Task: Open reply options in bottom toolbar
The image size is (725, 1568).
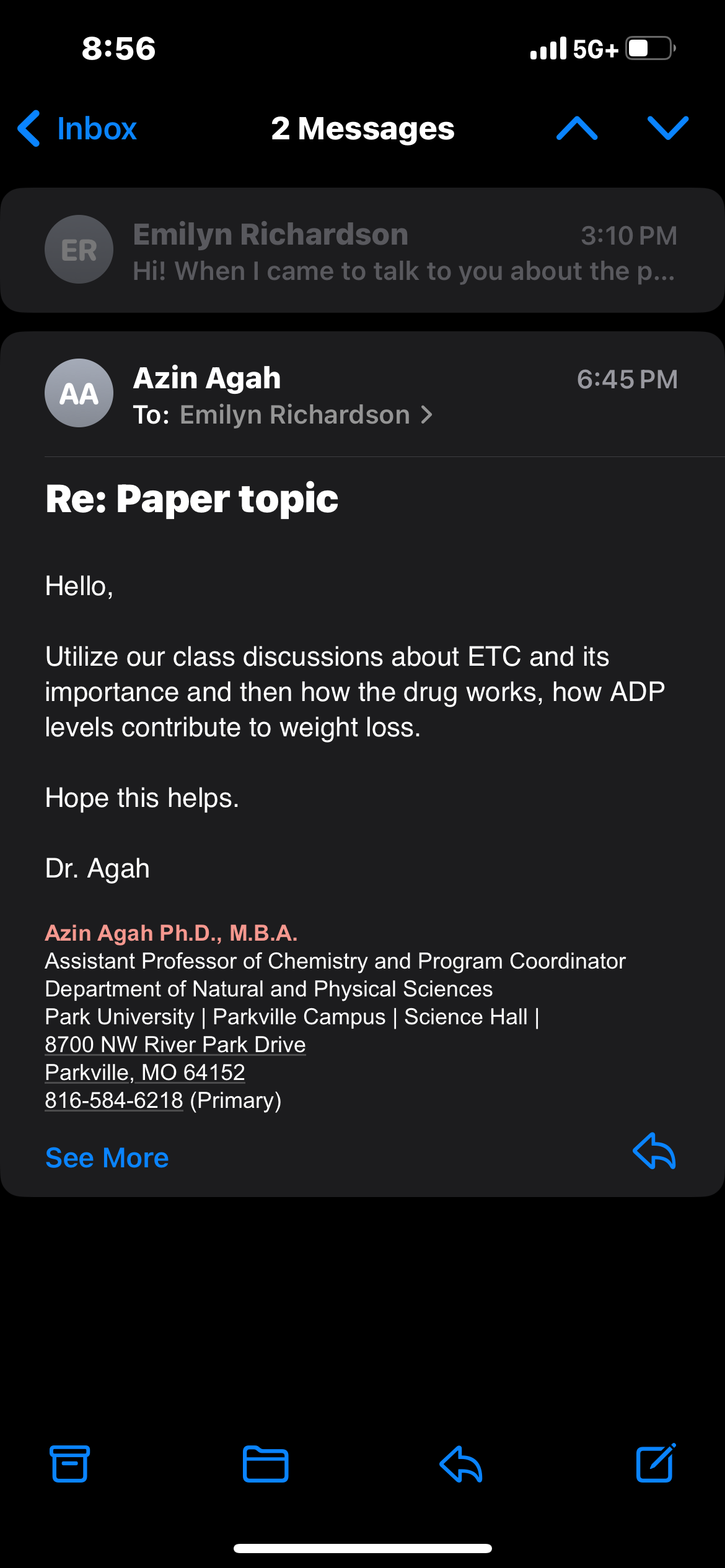Action: click(461, 1464)
